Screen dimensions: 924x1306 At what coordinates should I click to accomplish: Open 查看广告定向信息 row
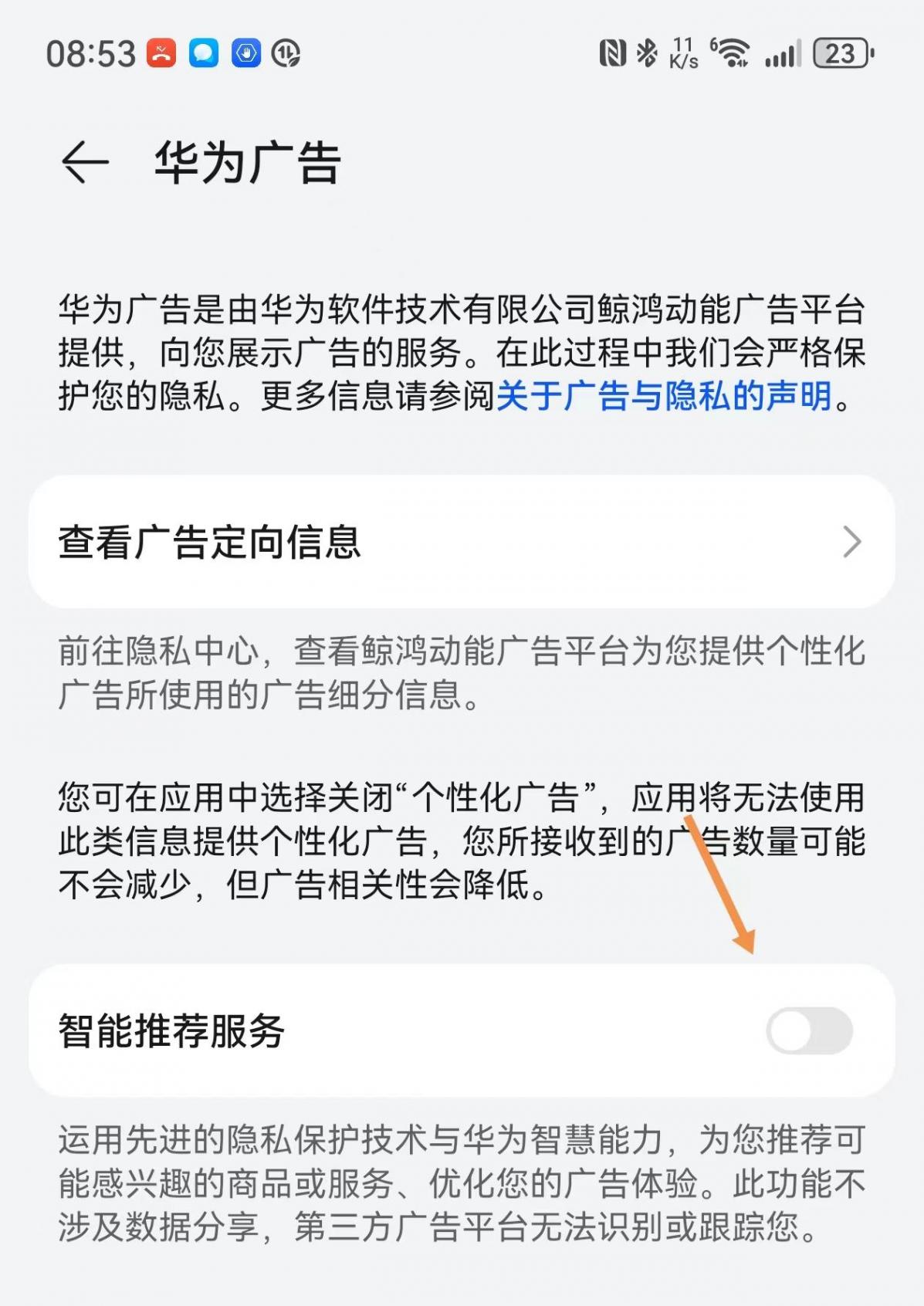click(461, 542)
